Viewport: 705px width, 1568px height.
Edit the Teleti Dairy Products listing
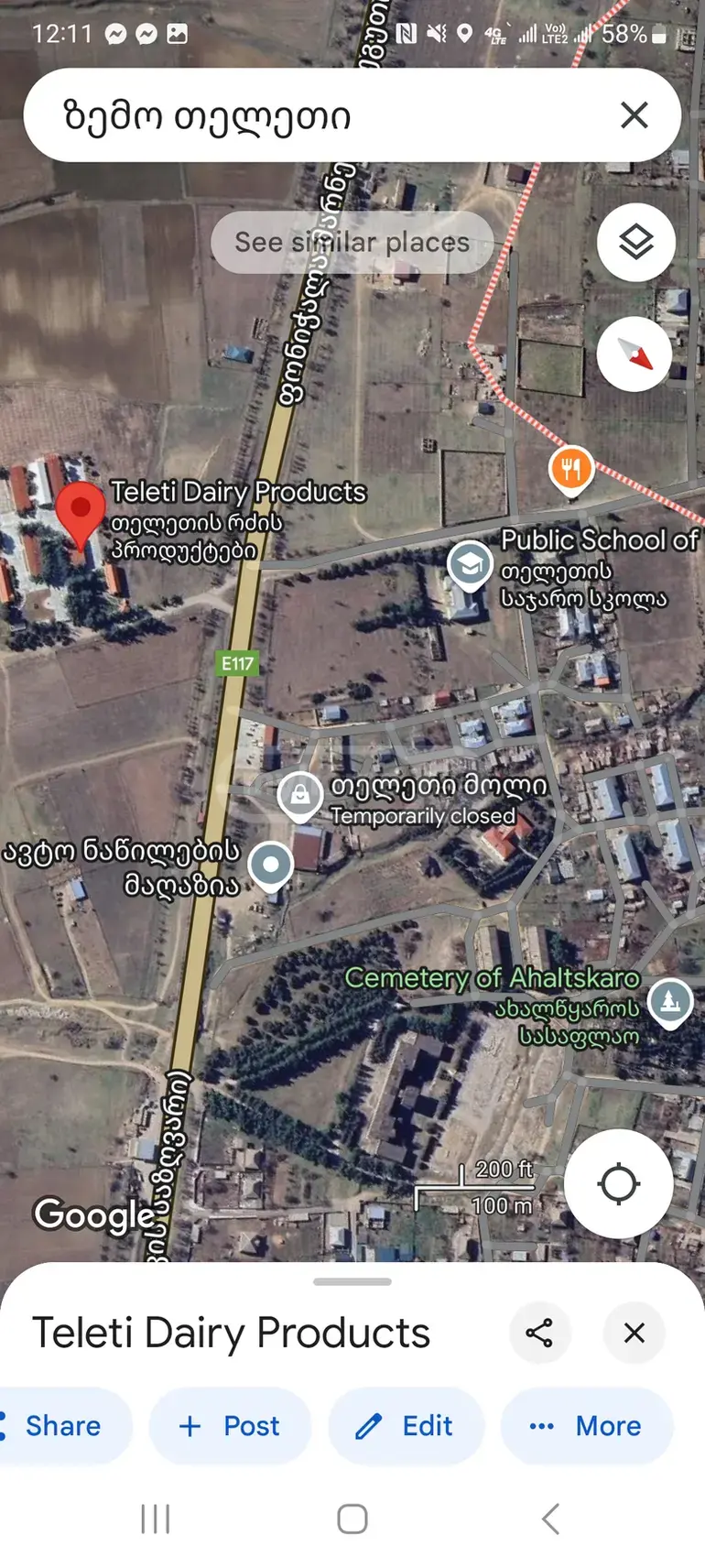pyautogui.click(x=406, y=1425)
